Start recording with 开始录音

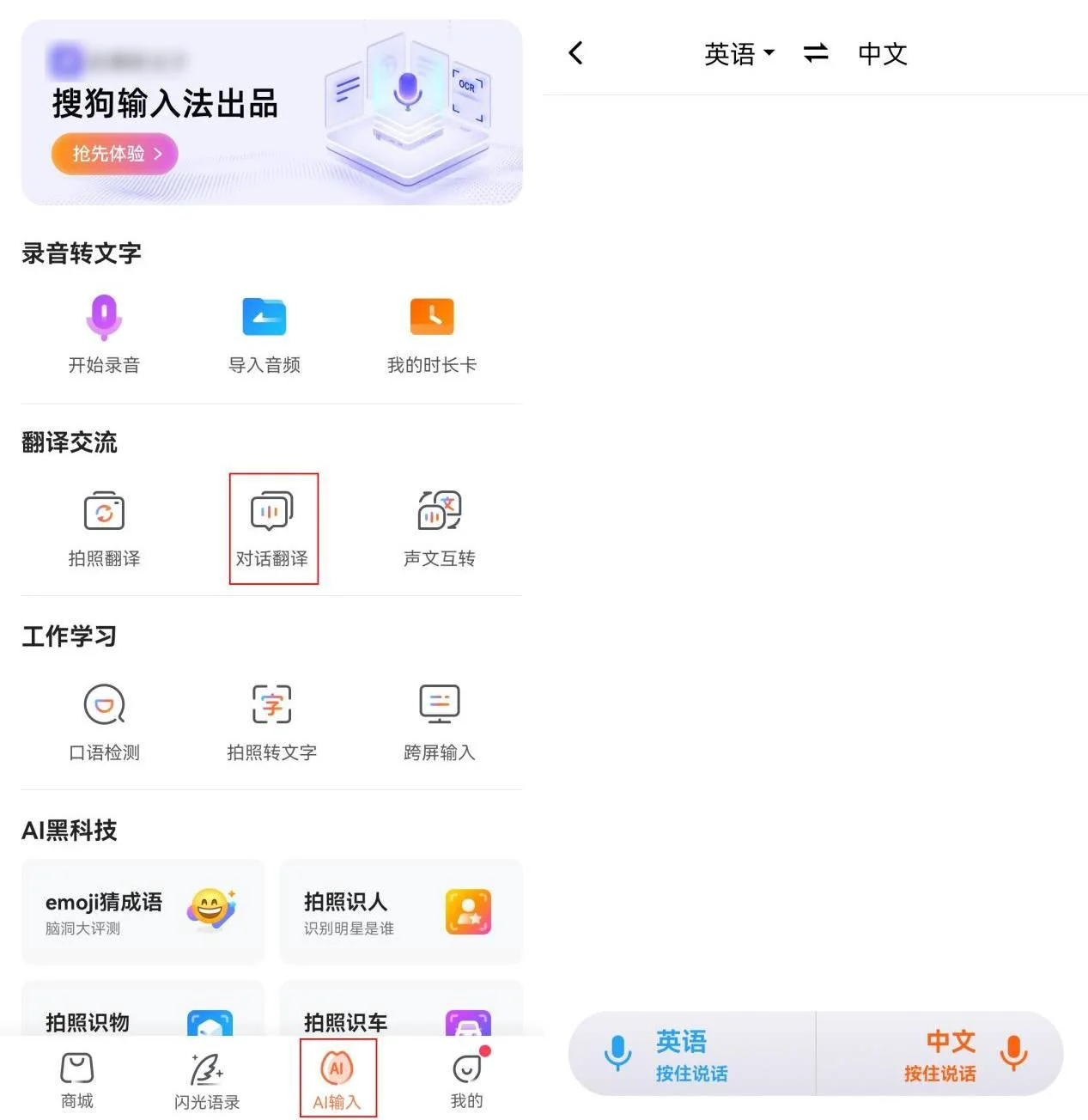pos(104,333)
